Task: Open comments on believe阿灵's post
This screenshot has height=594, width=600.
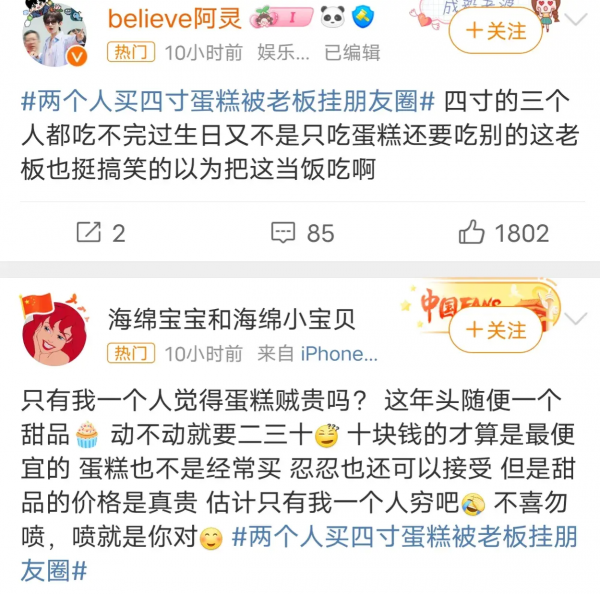Action: pyautogui.click(x=303, y=233)
